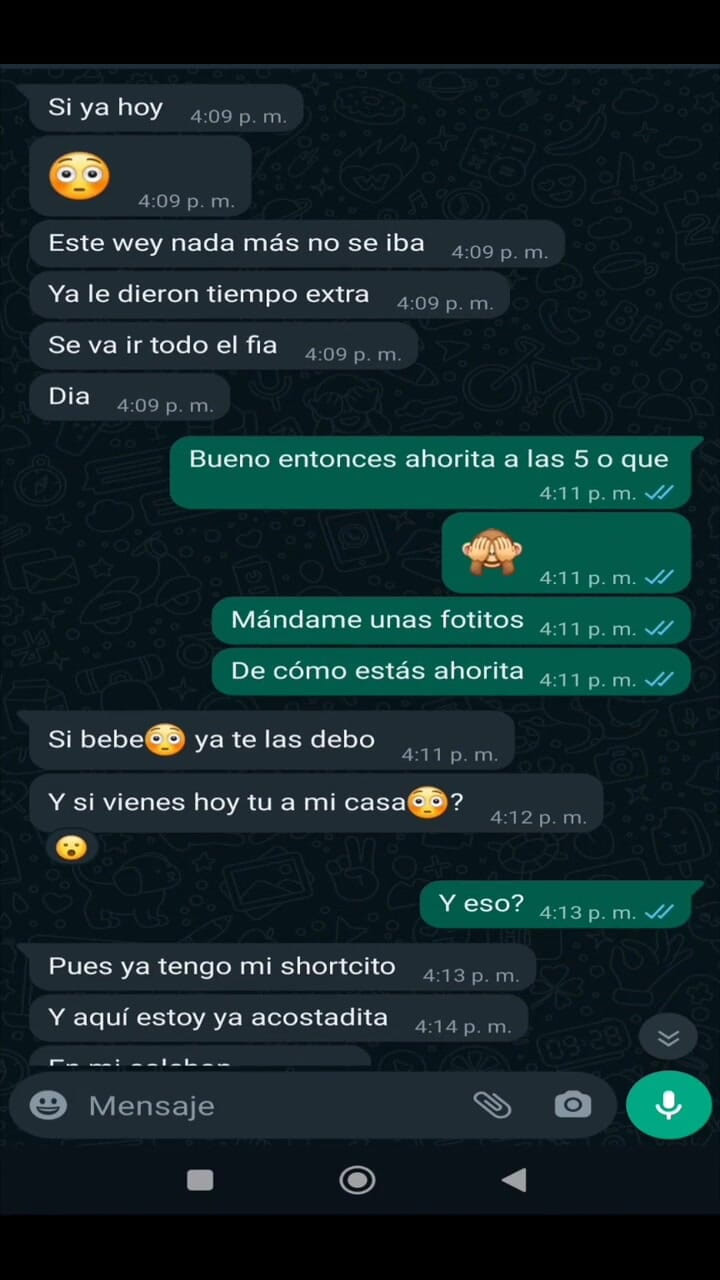Open the camera from the message bar

pyautogui.click(x=573, y=1105)
